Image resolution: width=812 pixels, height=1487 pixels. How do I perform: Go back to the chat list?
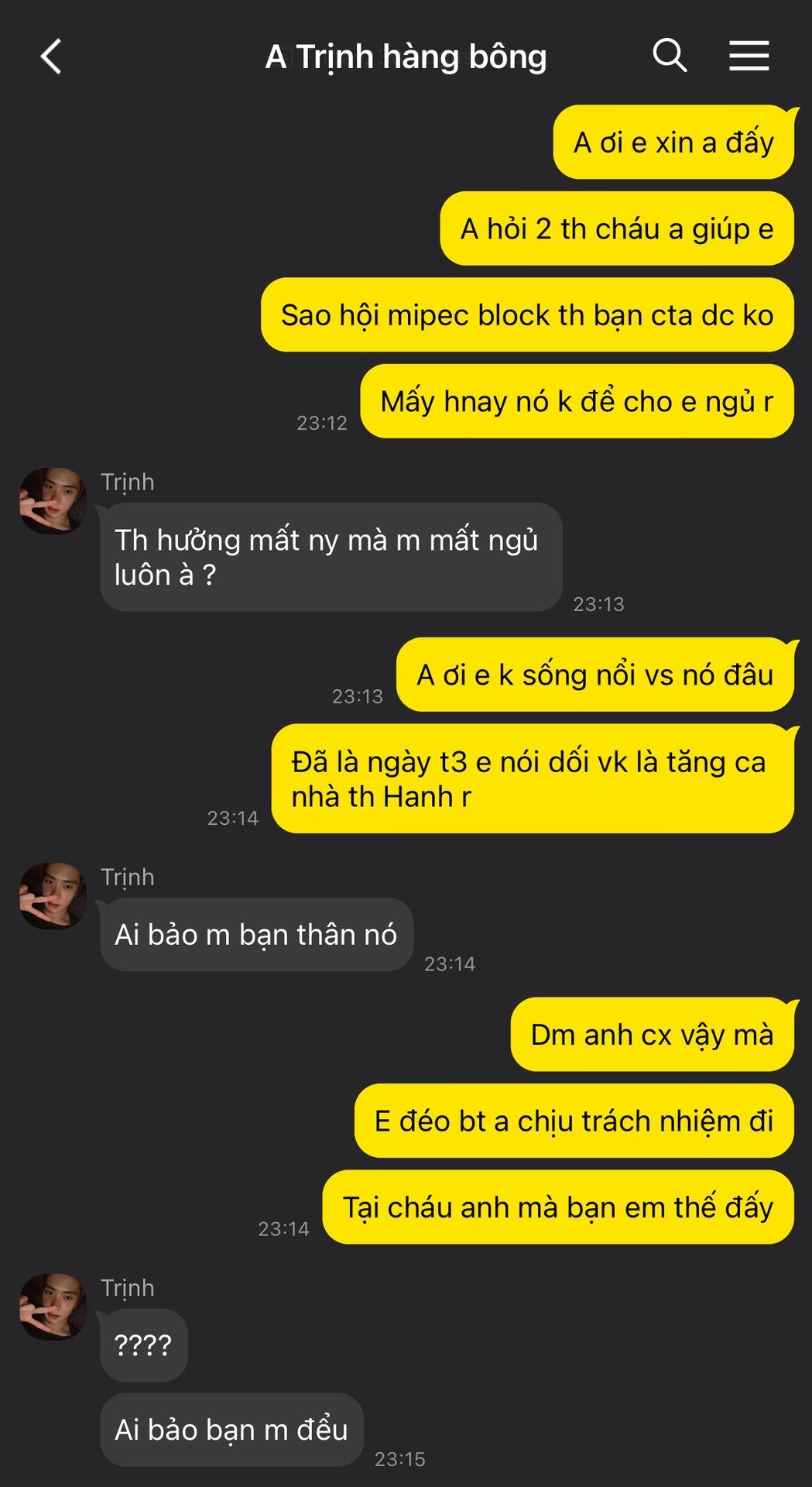coord(51,57)
